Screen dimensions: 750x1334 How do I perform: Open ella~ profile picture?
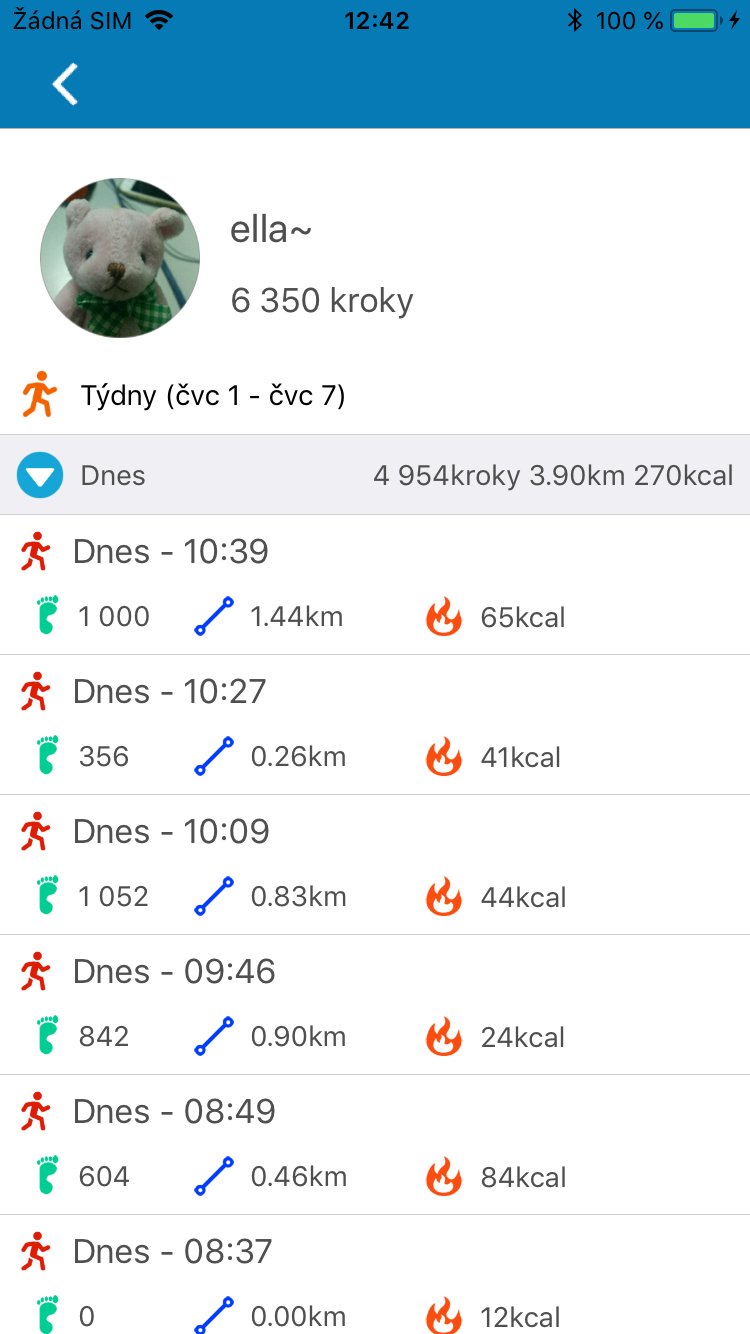(120, 258)
